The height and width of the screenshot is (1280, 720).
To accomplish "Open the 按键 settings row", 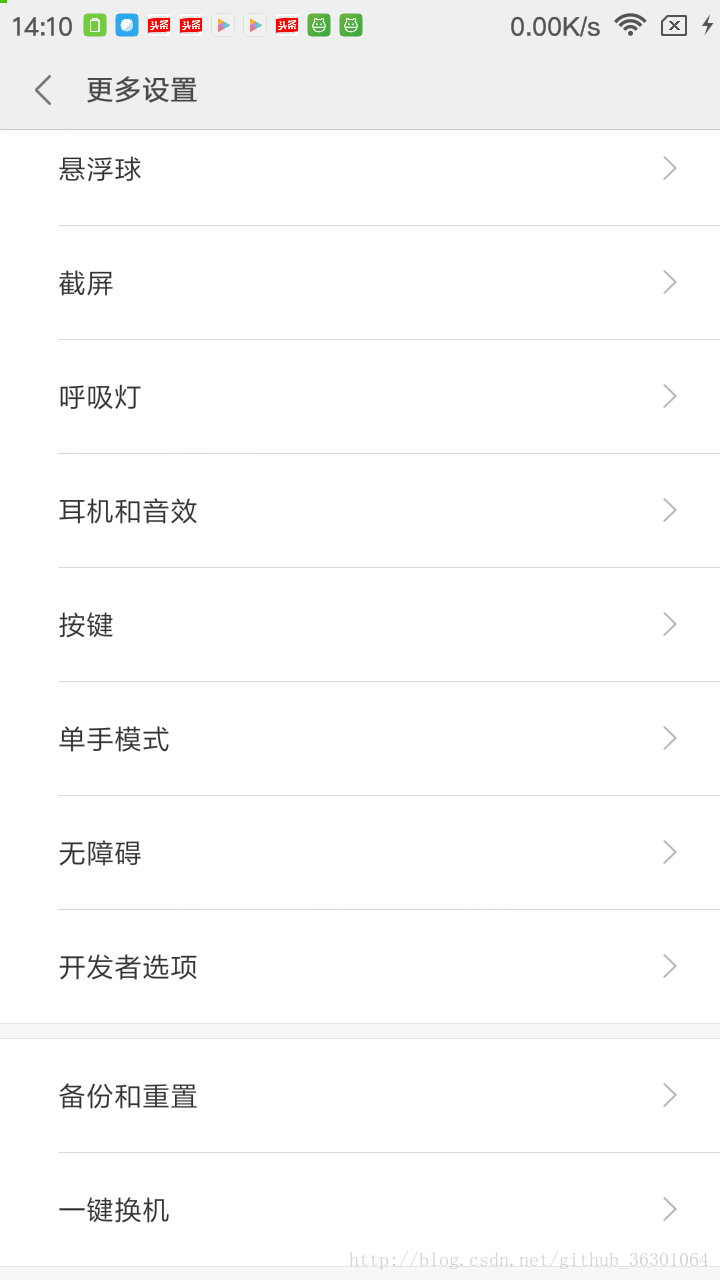I will click(x=360, y=625).
